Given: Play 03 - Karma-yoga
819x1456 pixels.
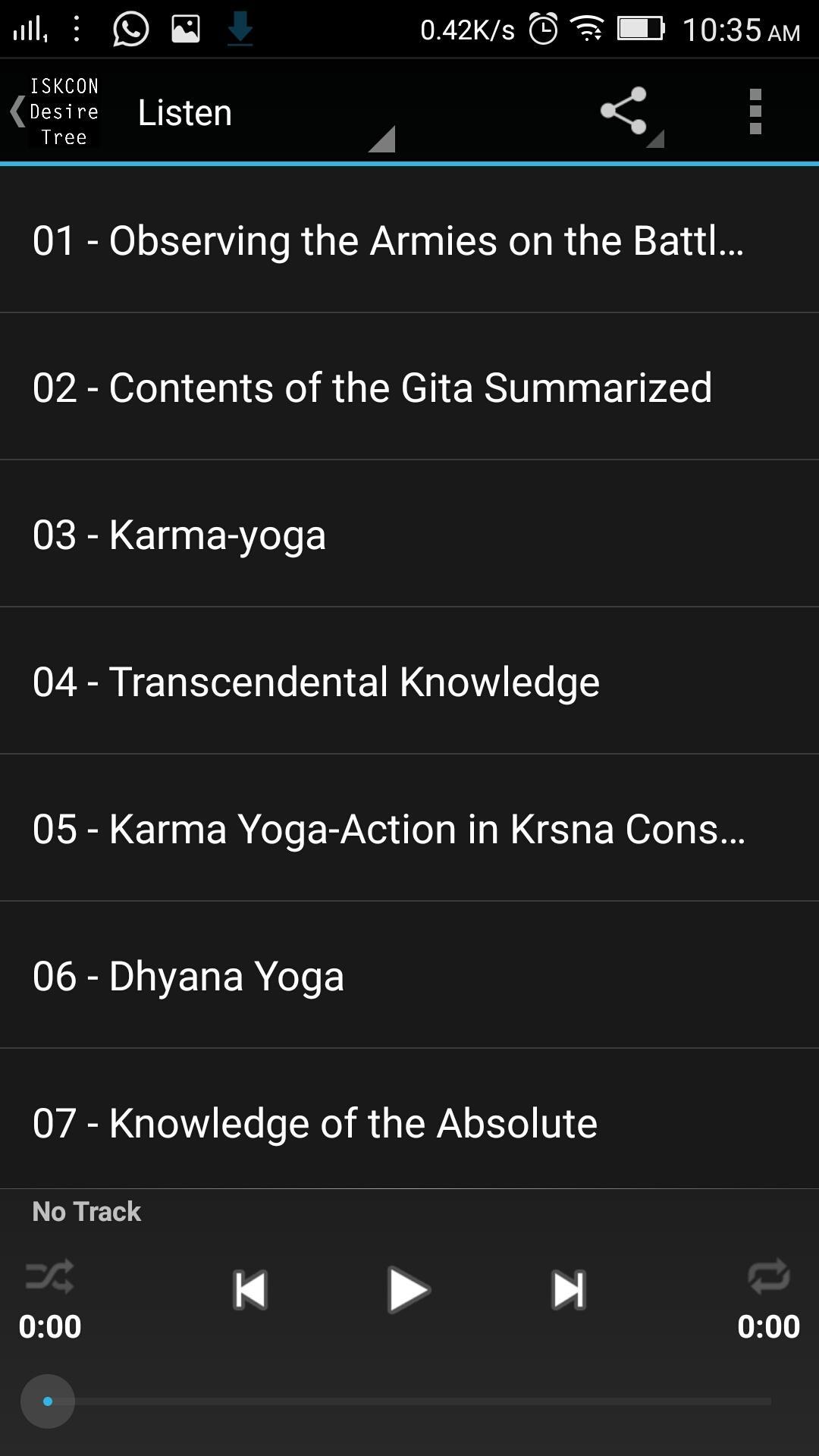Looking at the screenshot, I should click(409, 534).
